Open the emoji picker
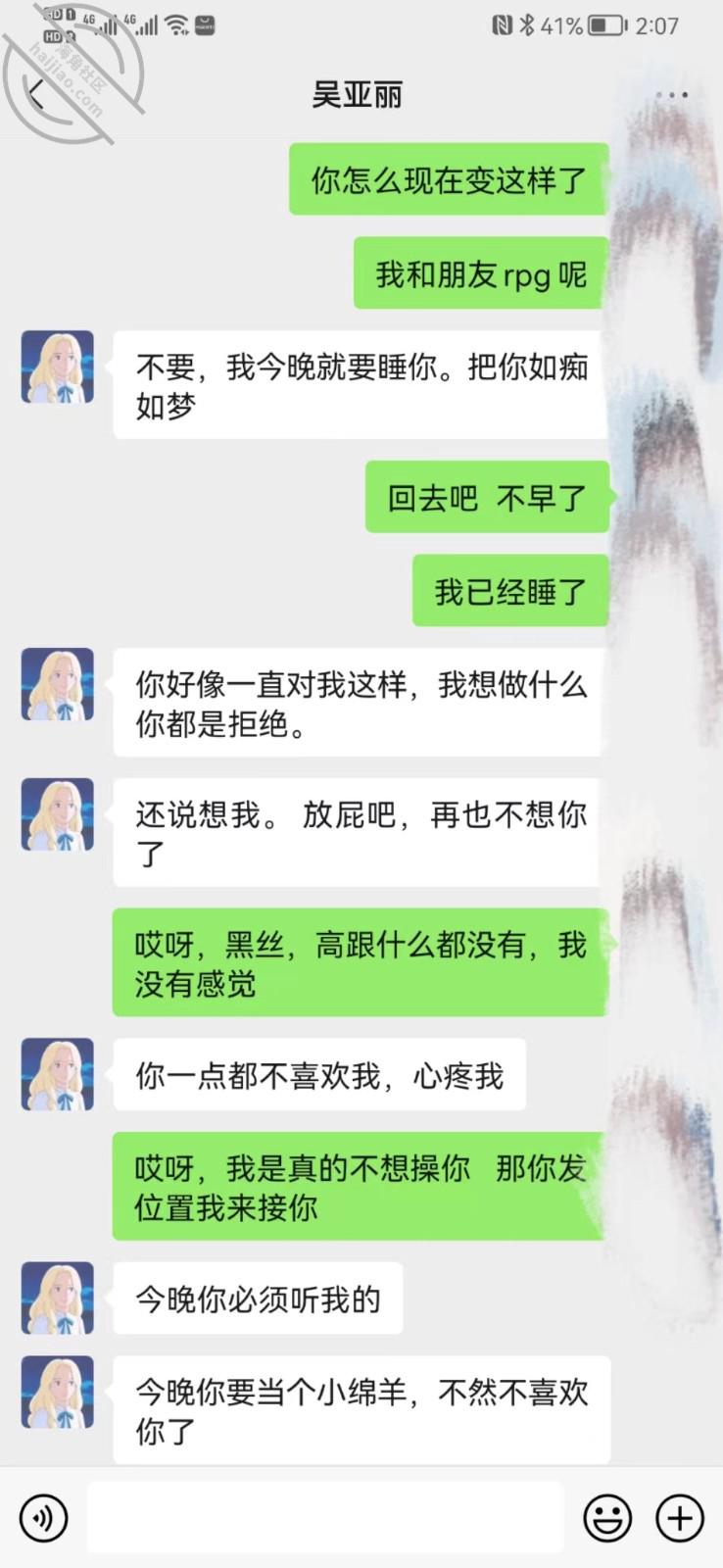The height and width of the screenshot is (1568, 723). (607, 1518)
